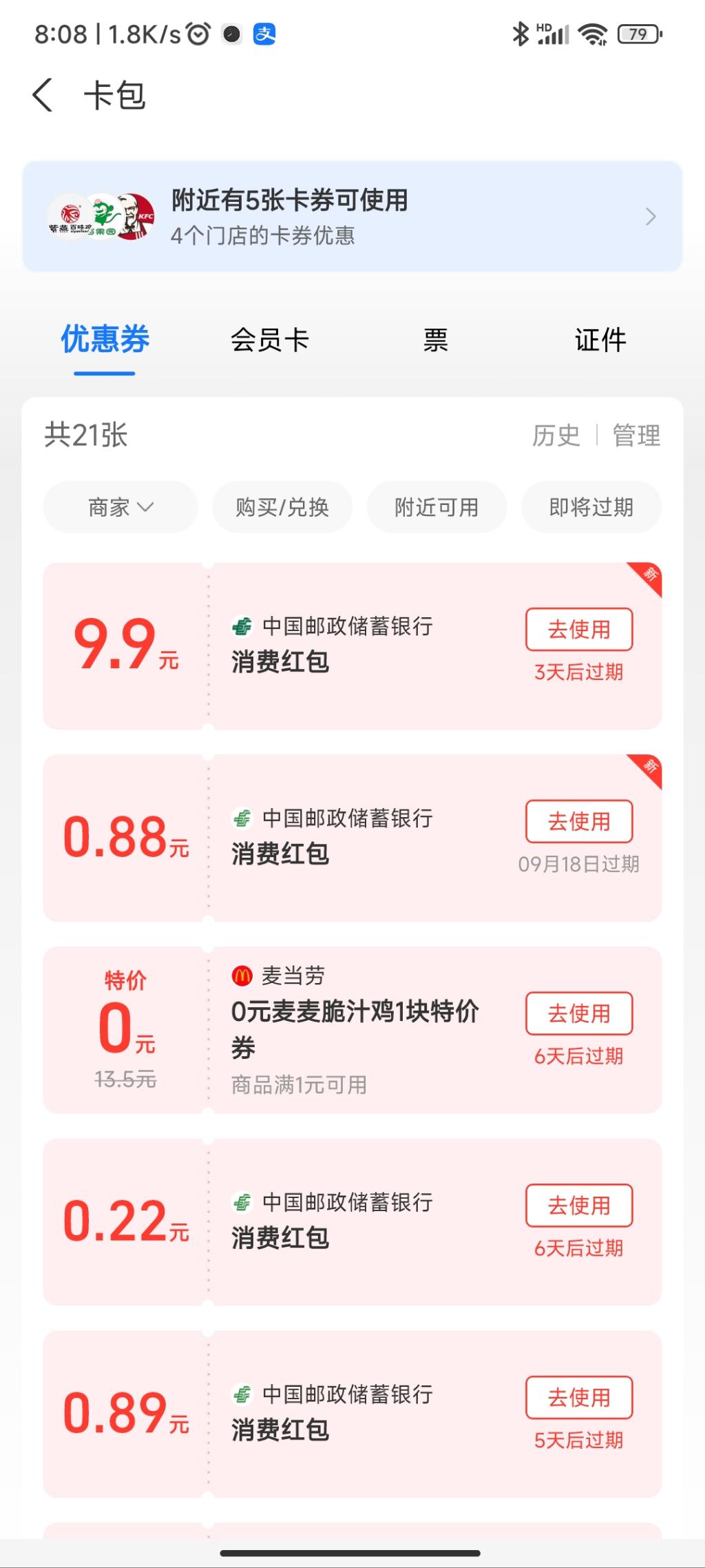
Task: Tap 去使用 on the 9.9元 red packet
Action: click(x=579, y=629)
